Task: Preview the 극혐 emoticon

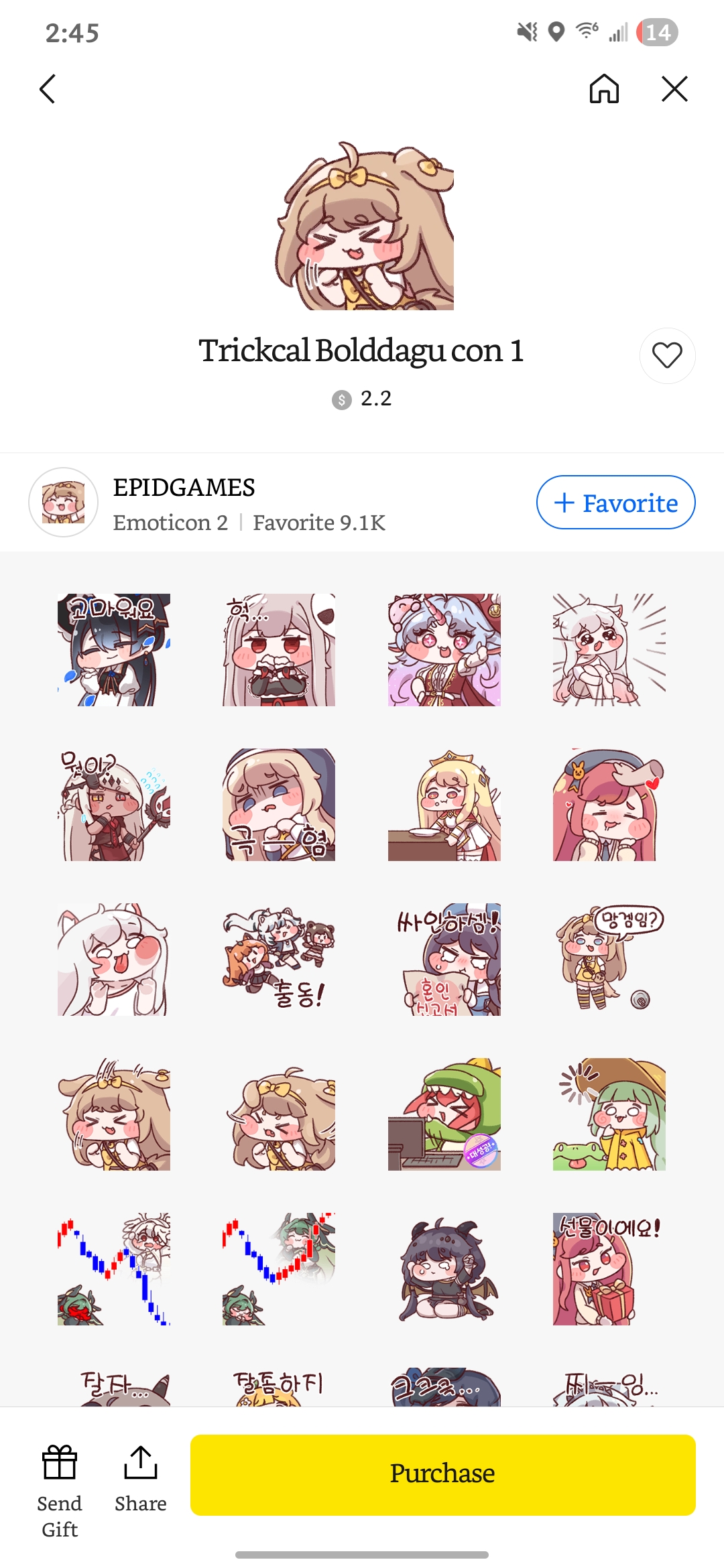Action: pos(279,804)
